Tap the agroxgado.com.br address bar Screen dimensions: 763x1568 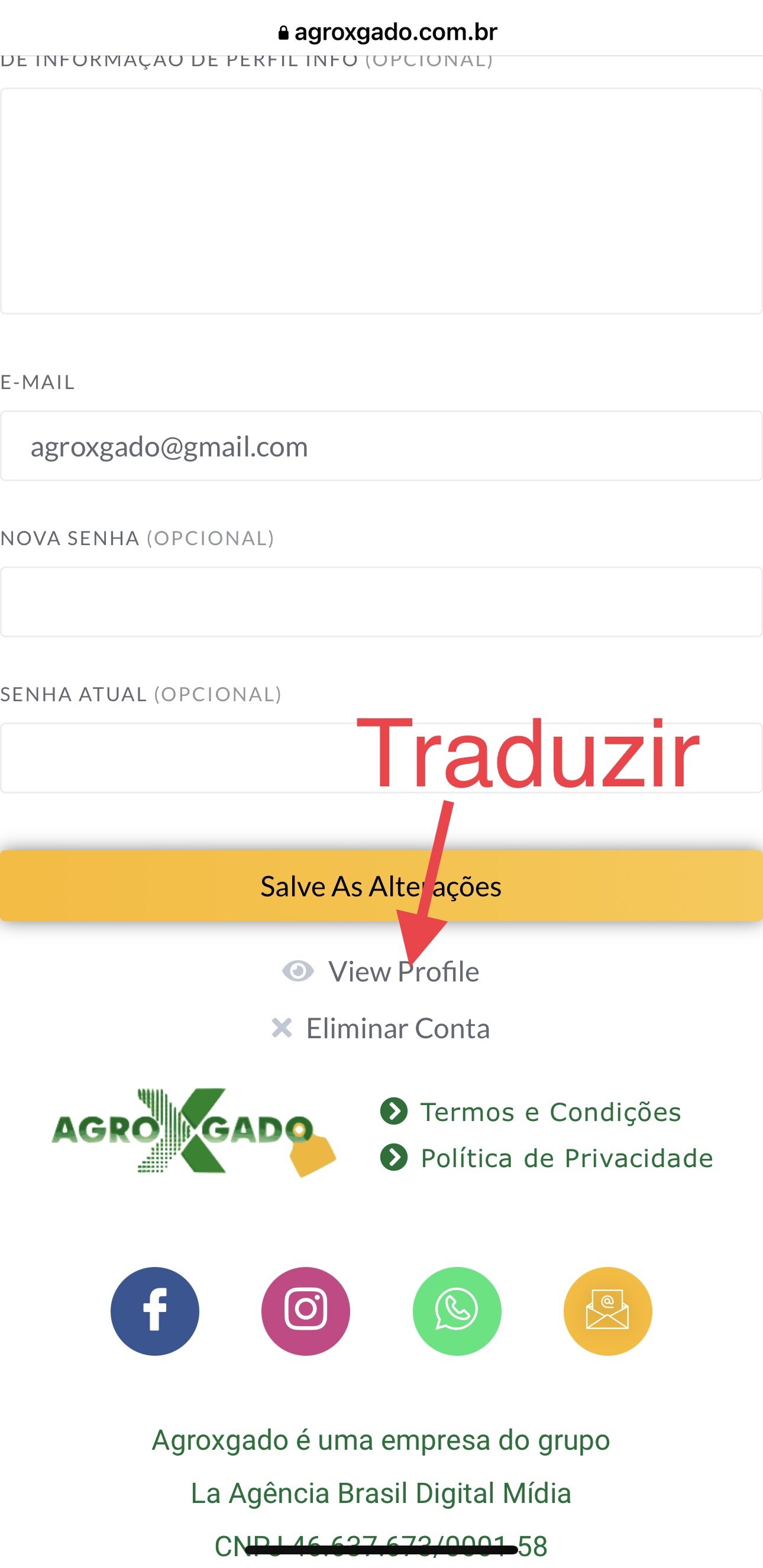click(387, 32)
